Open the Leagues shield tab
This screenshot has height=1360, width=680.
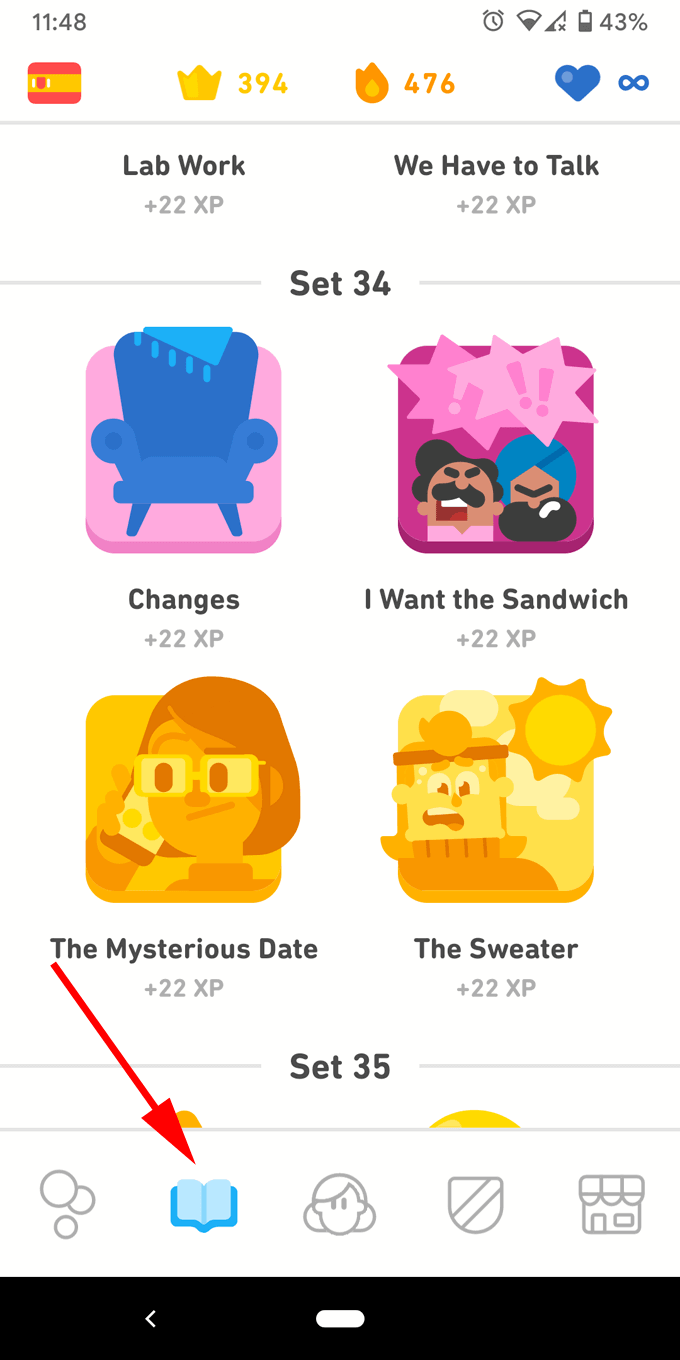pyautogui.click(x=476, y=1204)
